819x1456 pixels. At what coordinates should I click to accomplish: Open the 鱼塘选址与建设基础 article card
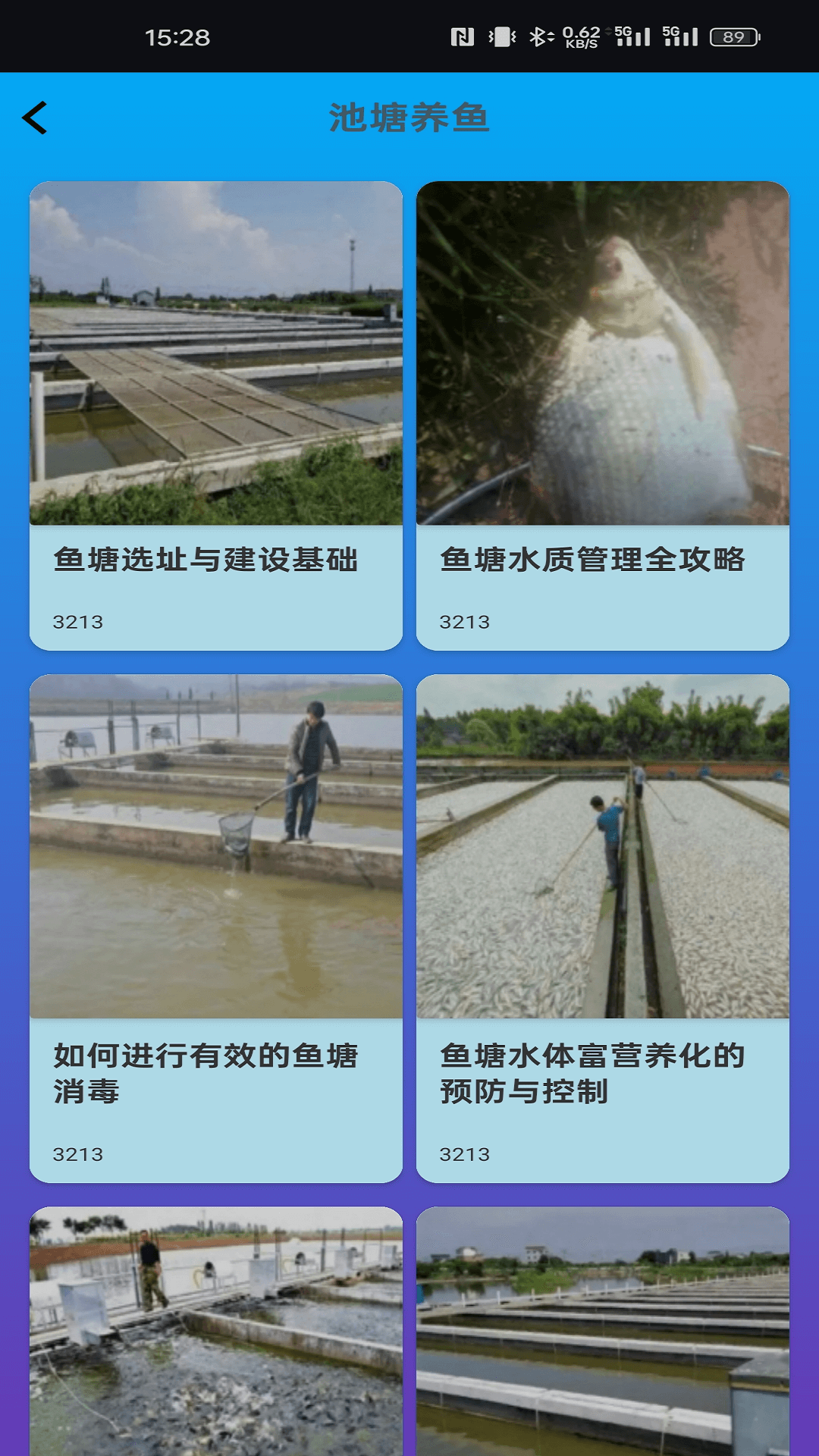pos(216,416)
